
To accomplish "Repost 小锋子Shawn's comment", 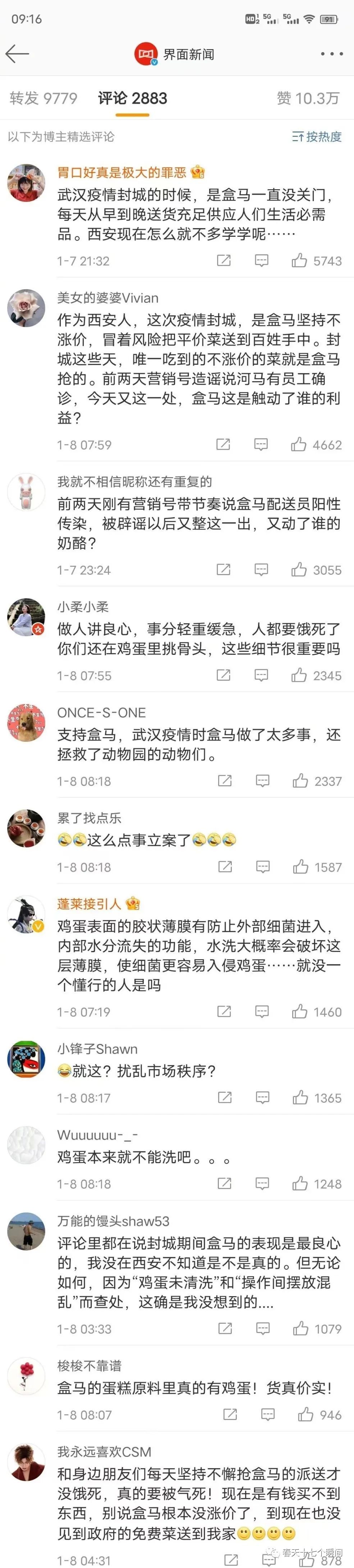I will coord(225,1097).
